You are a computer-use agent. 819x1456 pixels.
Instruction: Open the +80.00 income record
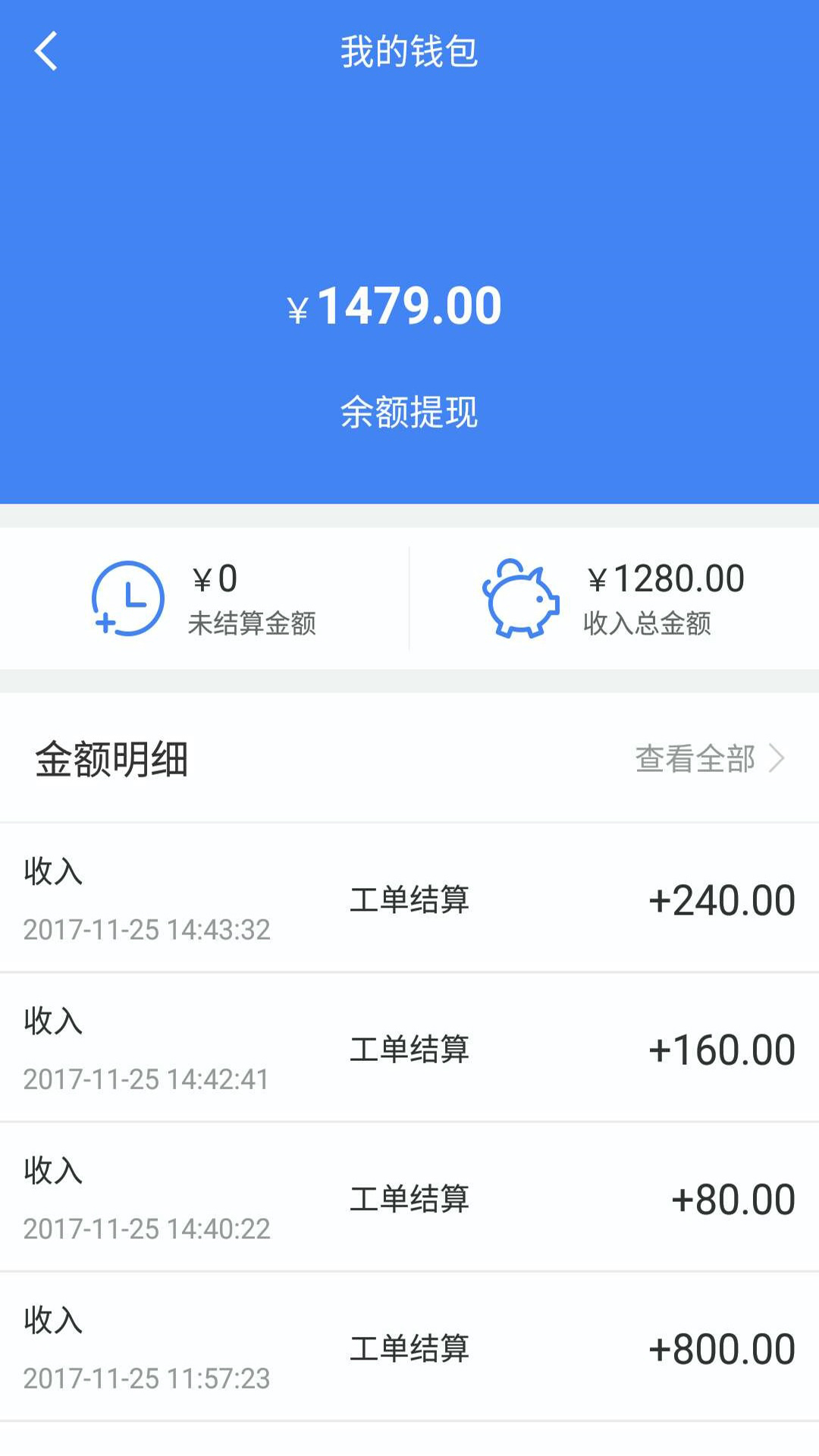point(409,1197)
